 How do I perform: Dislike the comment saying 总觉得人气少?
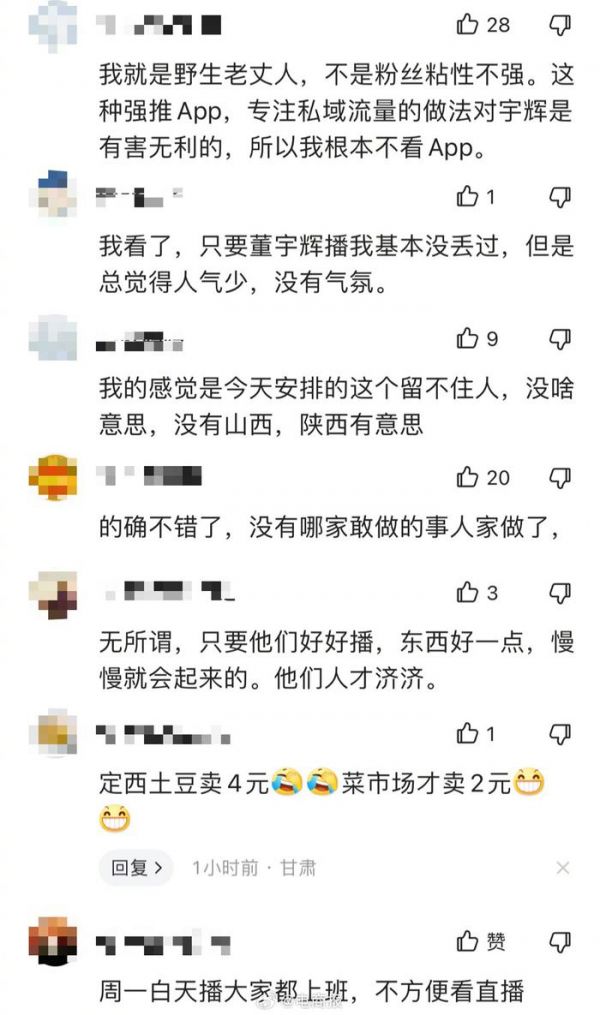tap(561, 197)
